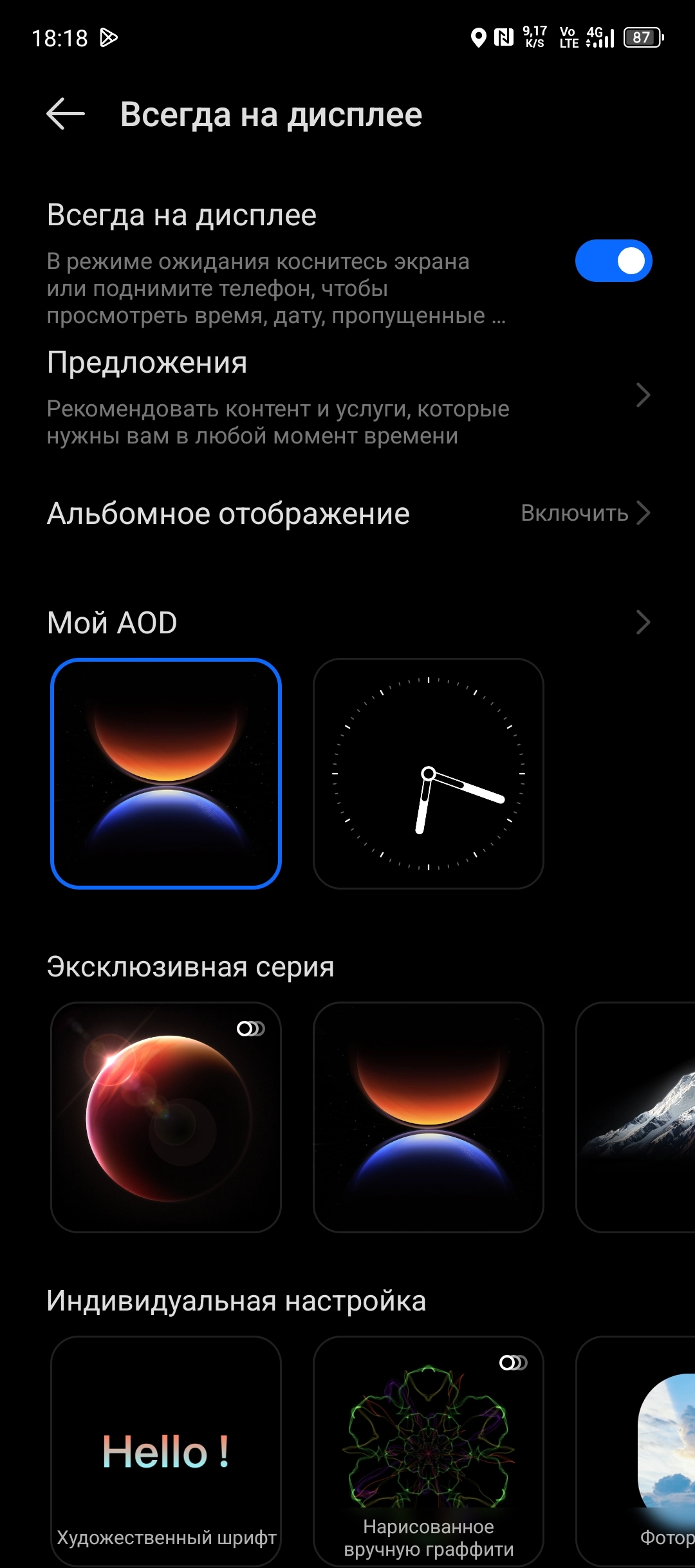Viewport: 695px width, 1568px height.
Task: Disable the Всегда на дисплее switch
Action: [613, 261]
